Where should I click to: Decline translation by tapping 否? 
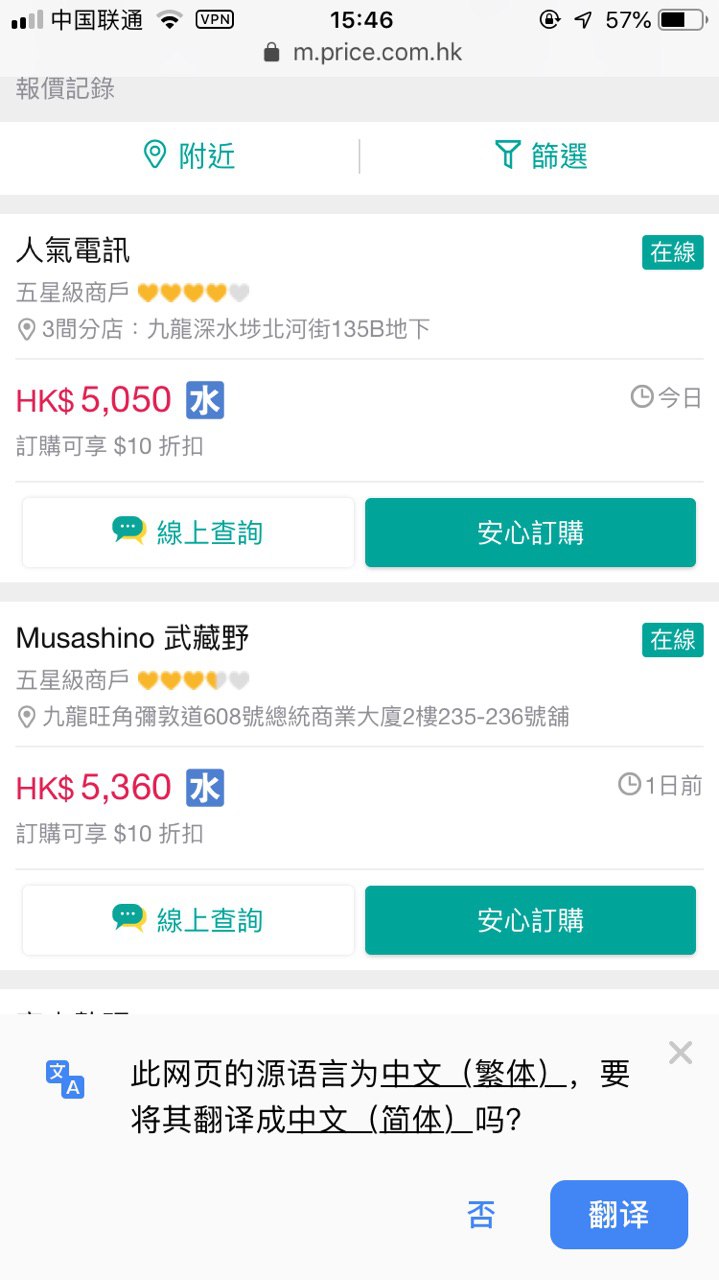(x=481, y=1215)
